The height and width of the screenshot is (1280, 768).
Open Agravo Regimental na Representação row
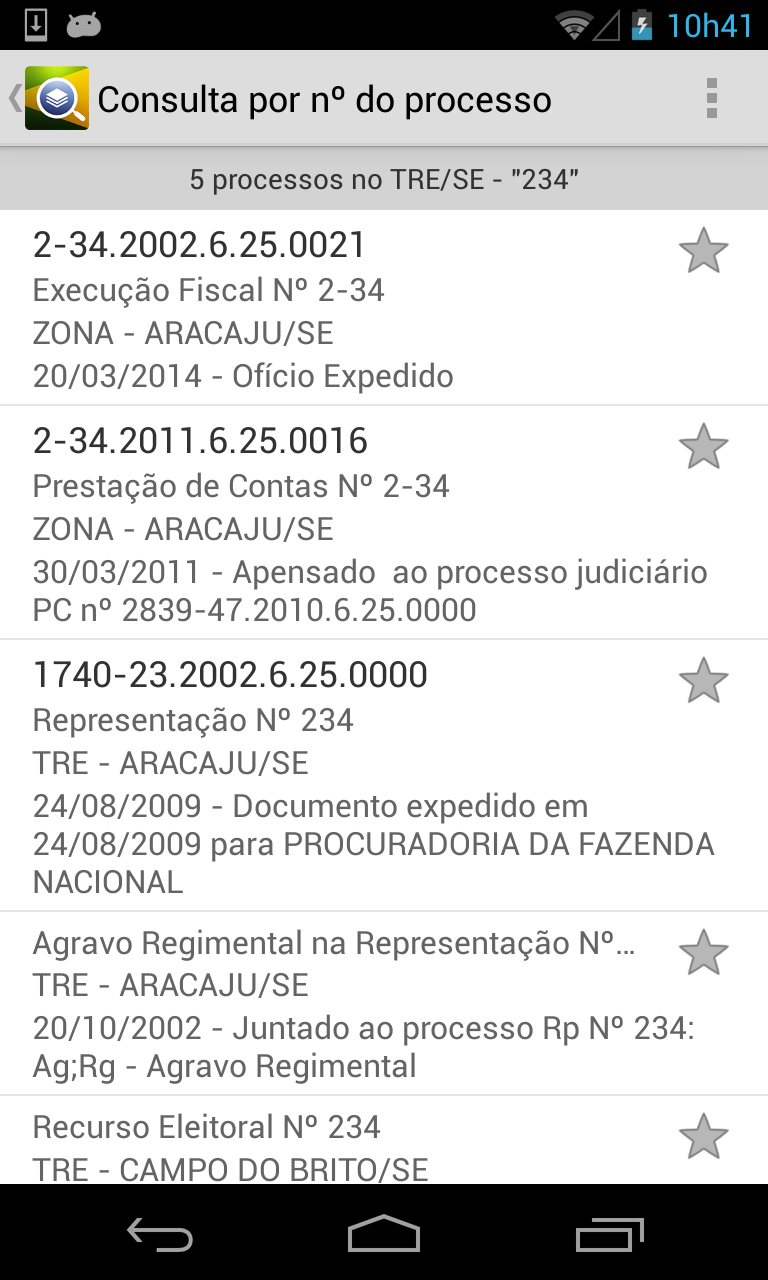(x=384, y=1004)
